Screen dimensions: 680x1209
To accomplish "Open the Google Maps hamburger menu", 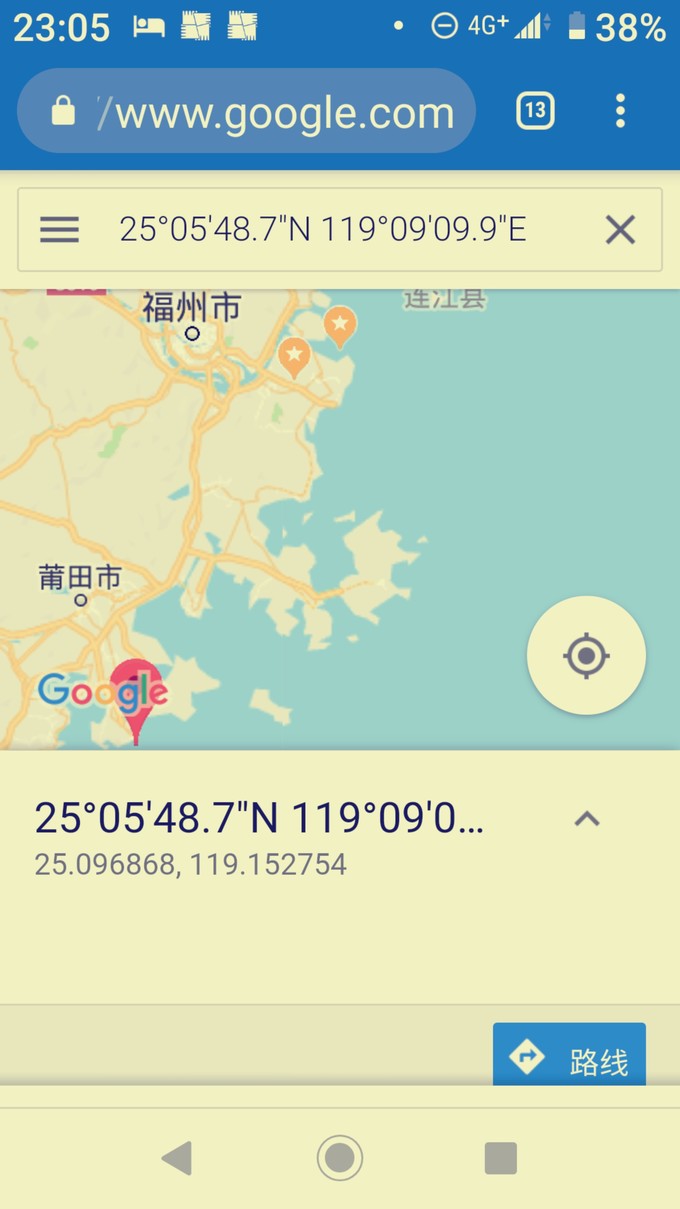I will point(59,230).
